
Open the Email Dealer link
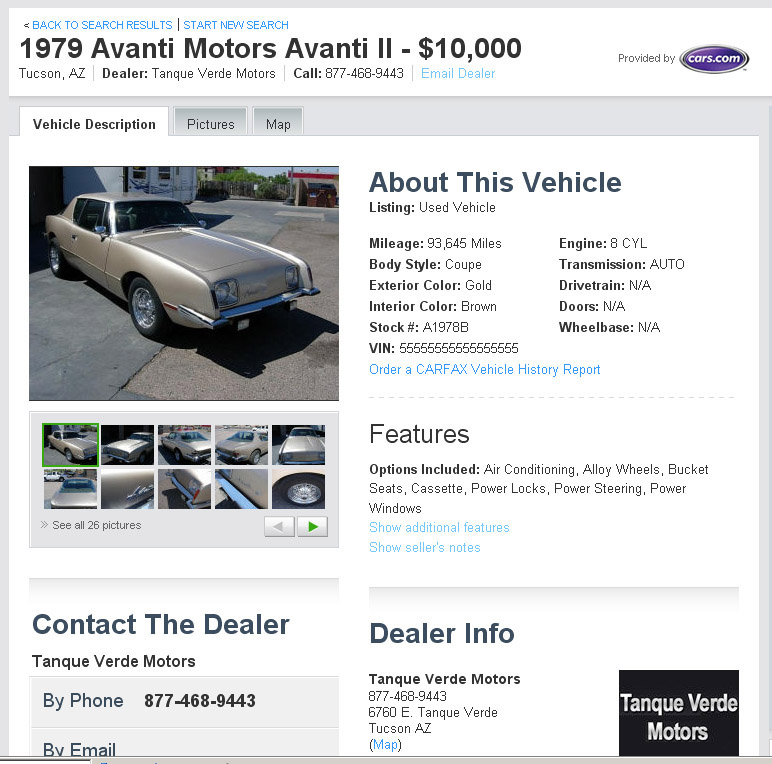pos(457,73)
